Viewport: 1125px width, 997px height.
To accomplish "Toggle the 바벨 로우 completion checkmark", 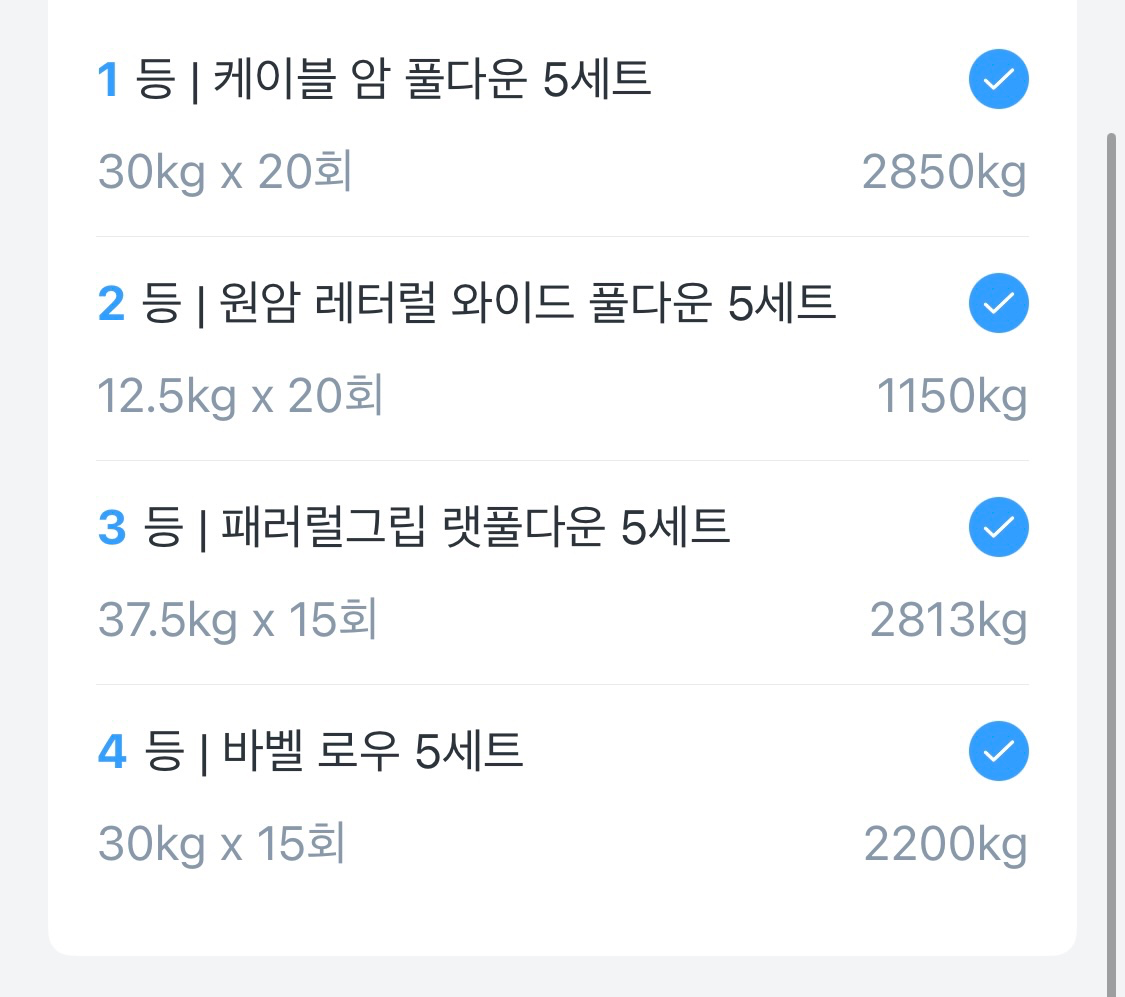I will tap(998, 751).
